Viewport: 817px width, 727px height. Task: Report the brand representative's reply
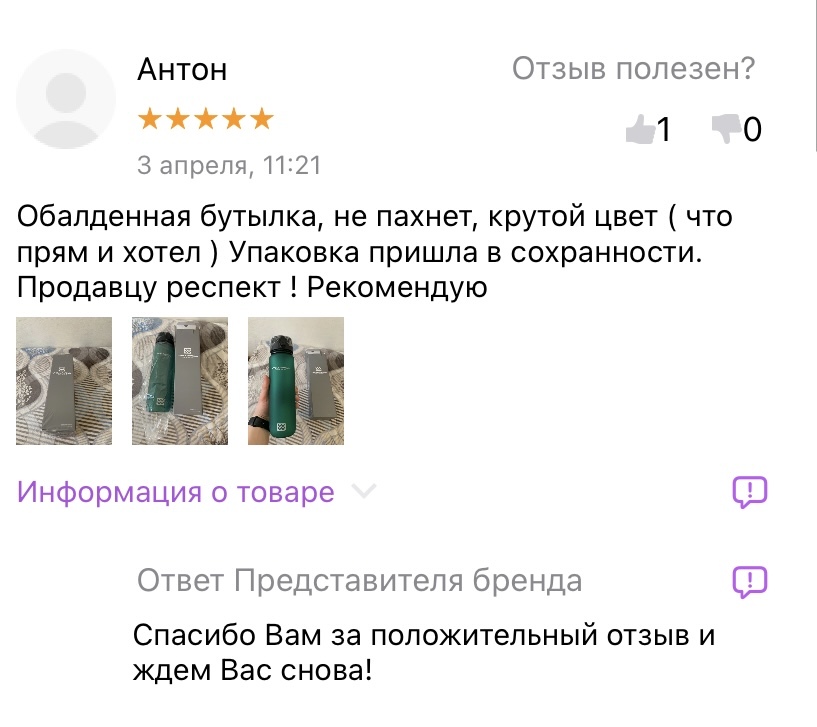(x=750, y=582)
